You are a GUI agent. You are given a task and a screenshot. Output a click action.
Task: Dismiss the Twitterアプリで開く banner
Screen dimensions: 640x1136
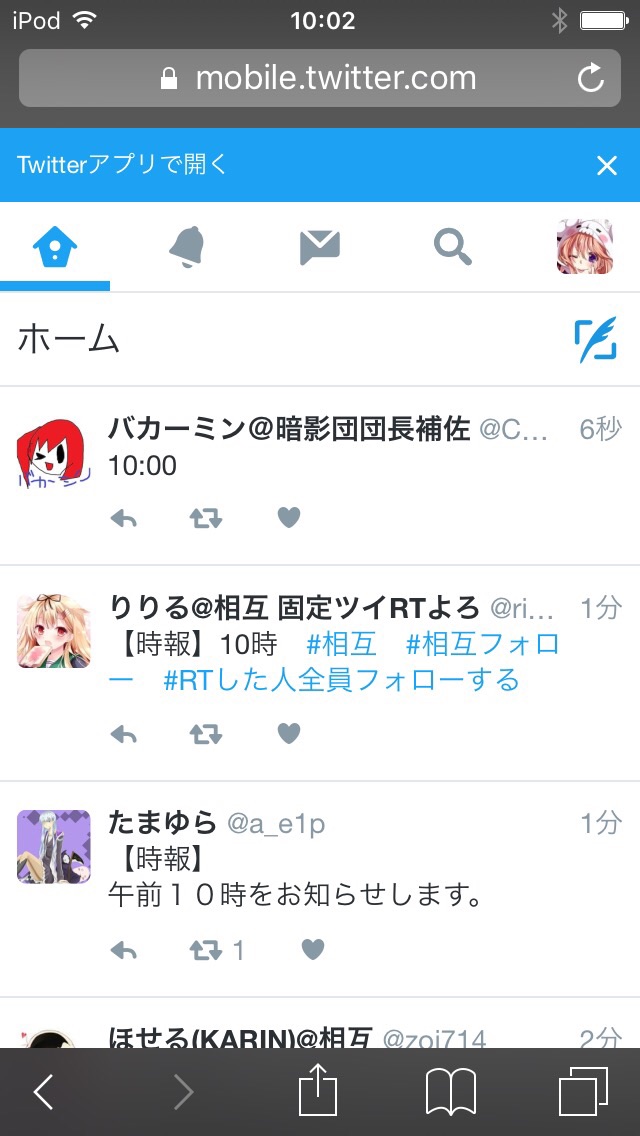click(607, 165)
